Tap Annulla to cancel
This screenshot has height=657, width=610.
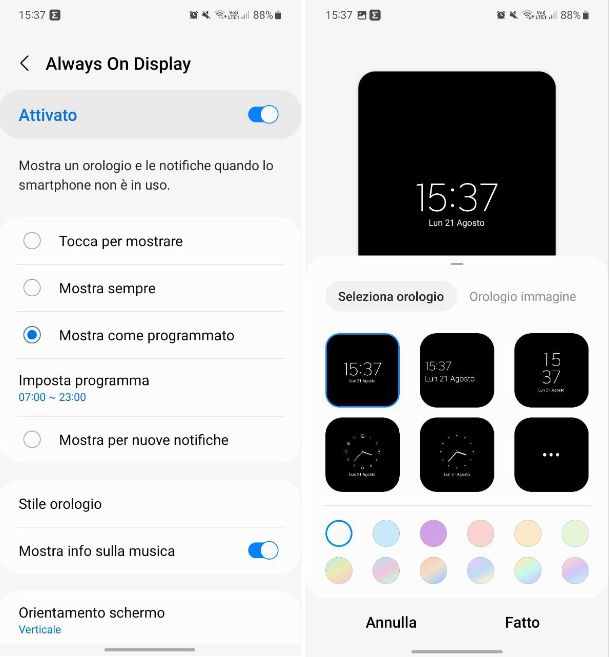[391, 622]
